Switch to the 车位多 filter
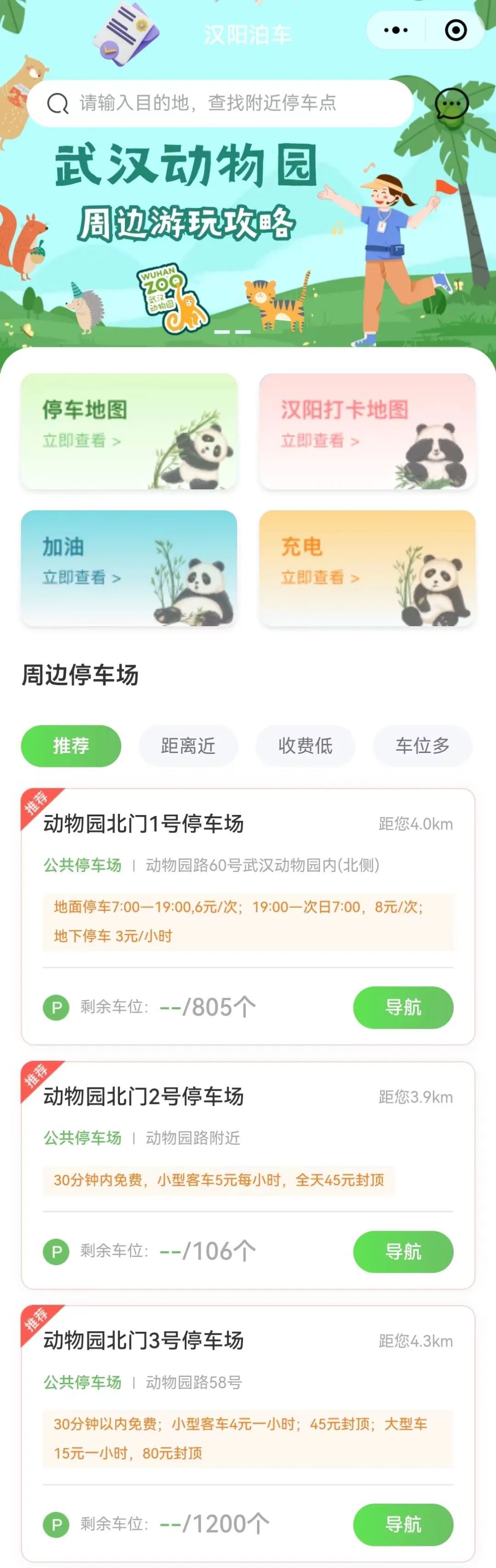496x1568 pixels. [423, 745]
